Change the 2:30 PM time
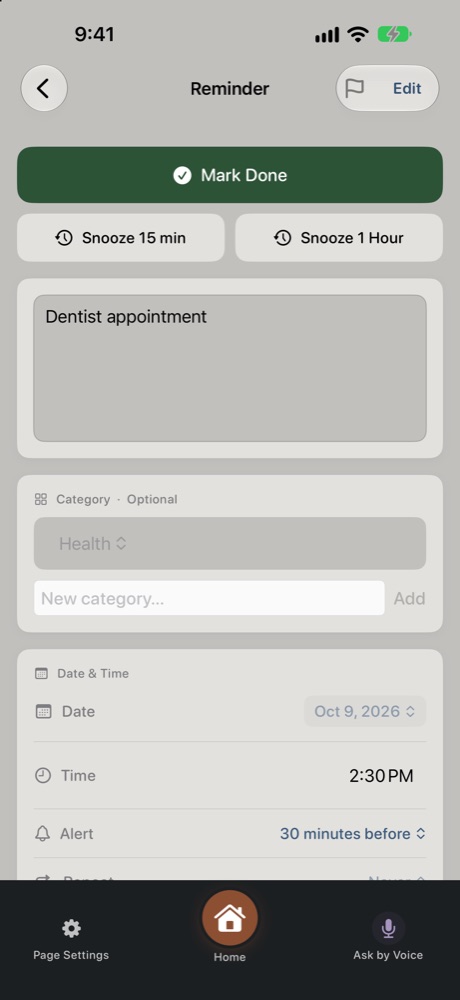The image size is (460, 1000). click(381, 776)
